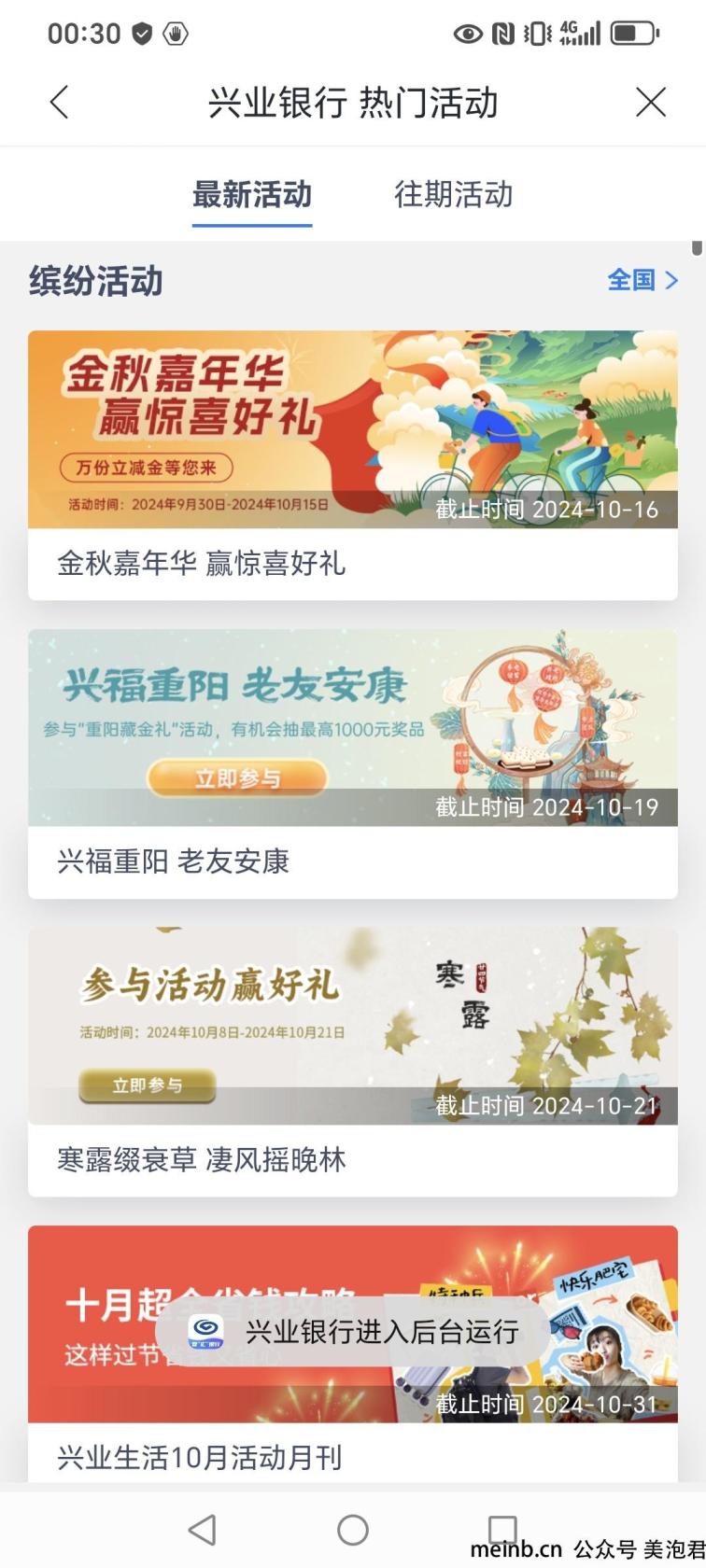Tap the system back triangle
The width and height of the screenshot is (706, 1568).
[203, 1530]
